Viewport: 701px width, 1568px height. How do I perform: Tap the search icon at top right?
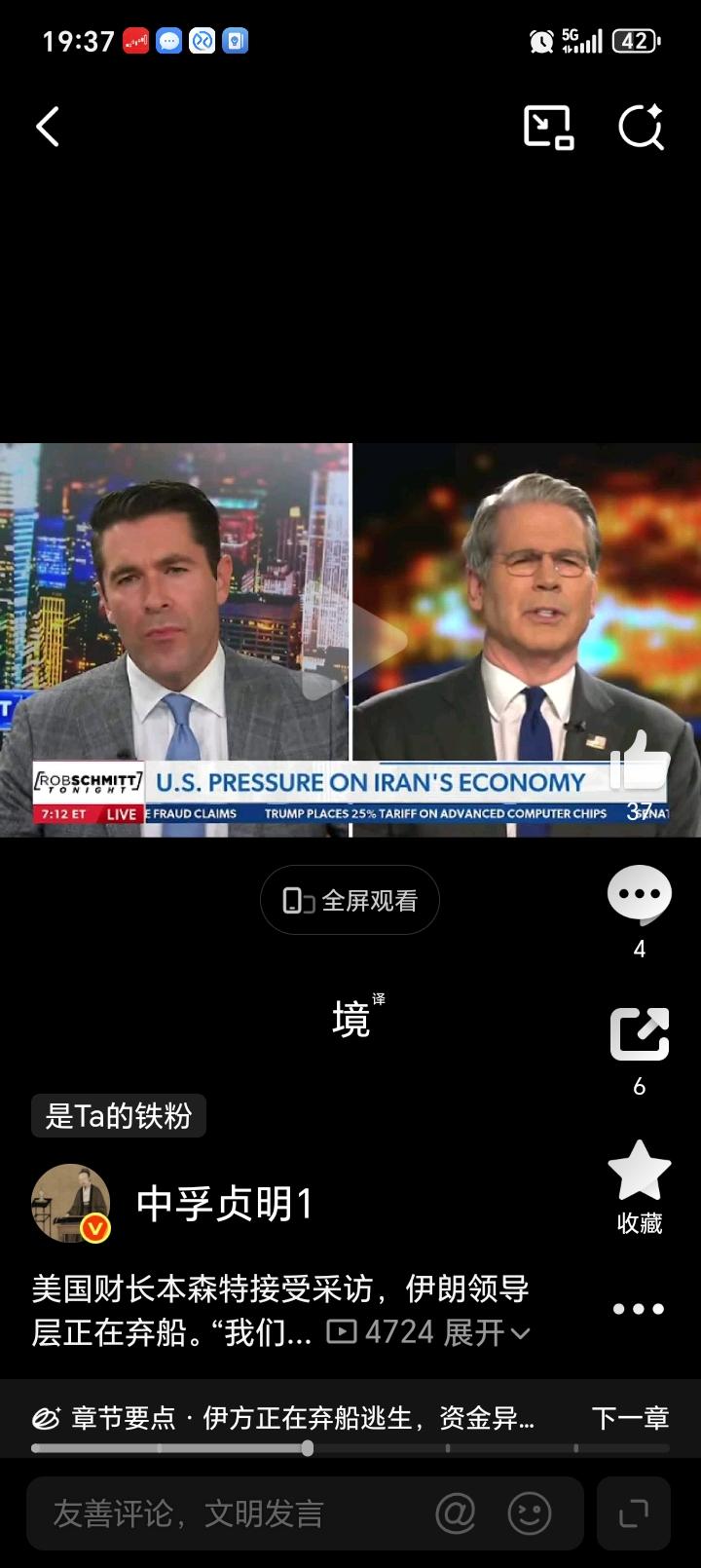640,127
